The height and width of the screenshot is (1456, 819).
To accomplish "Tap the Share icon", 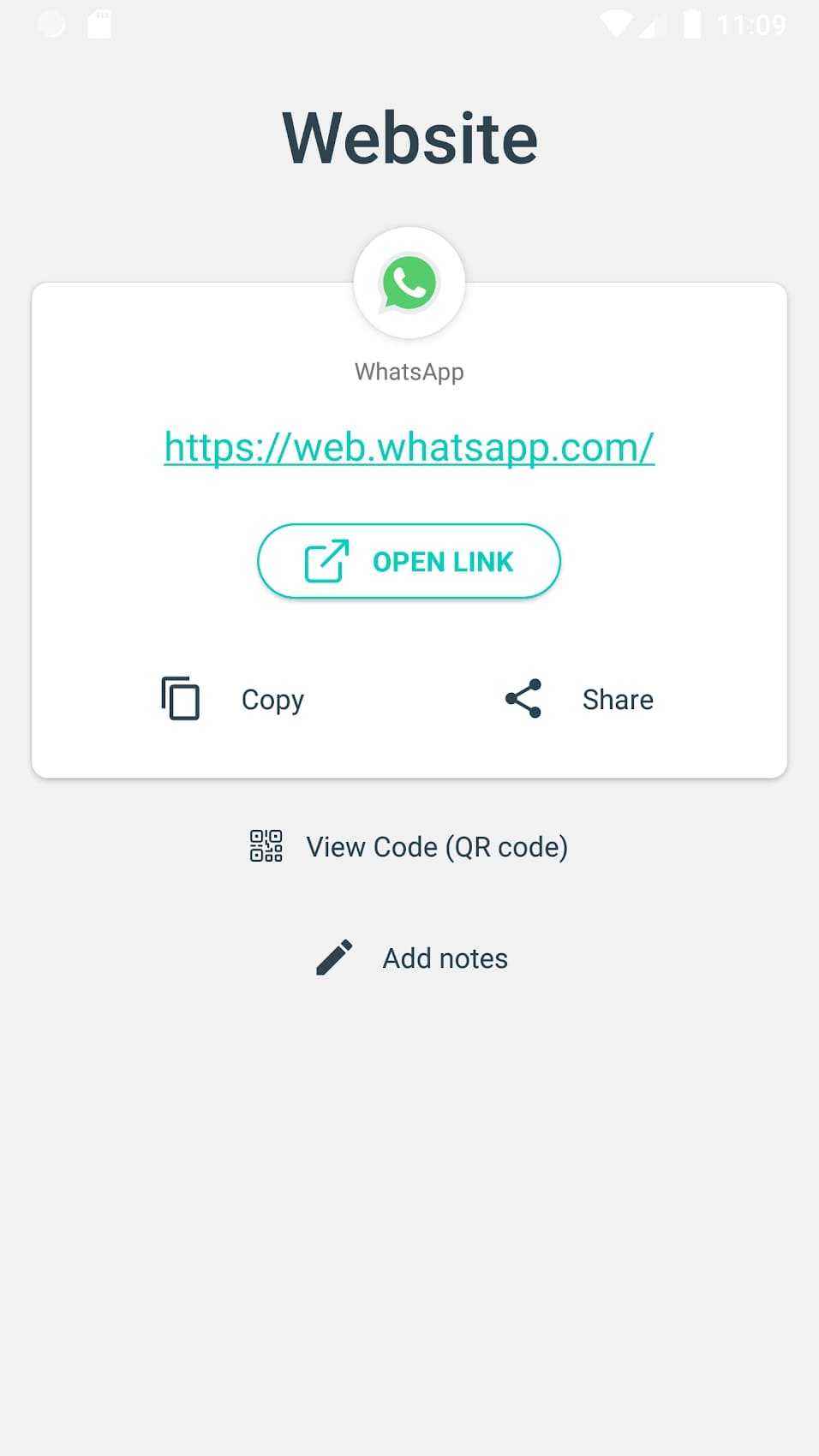I will pos(523,699).
